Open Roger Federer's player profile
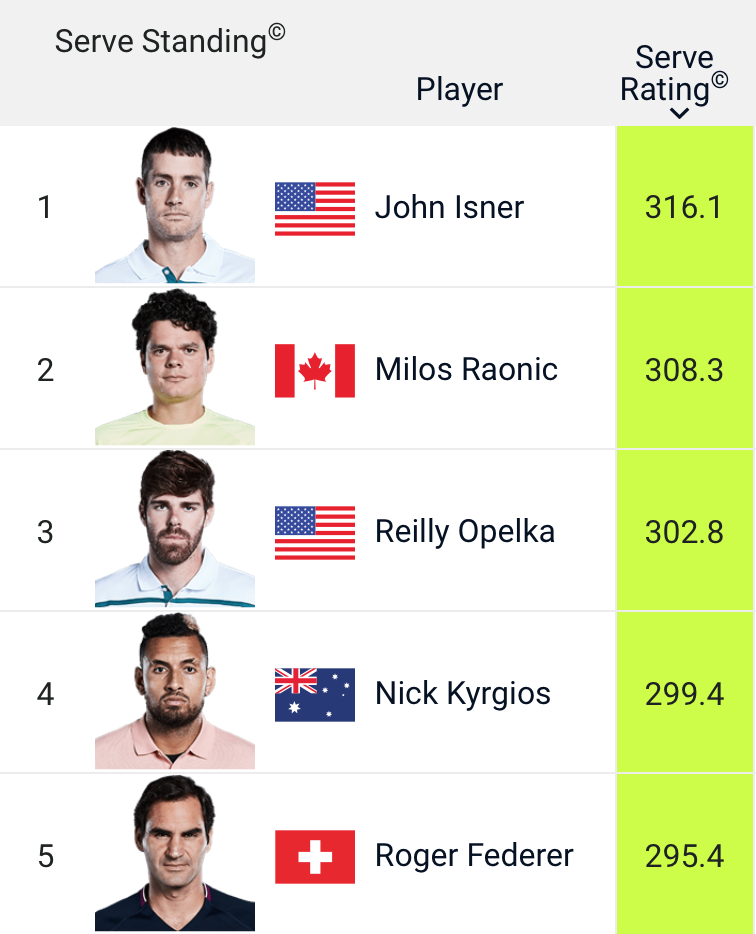Viewport: 756px width, 934px height. (x=474, y=855)
